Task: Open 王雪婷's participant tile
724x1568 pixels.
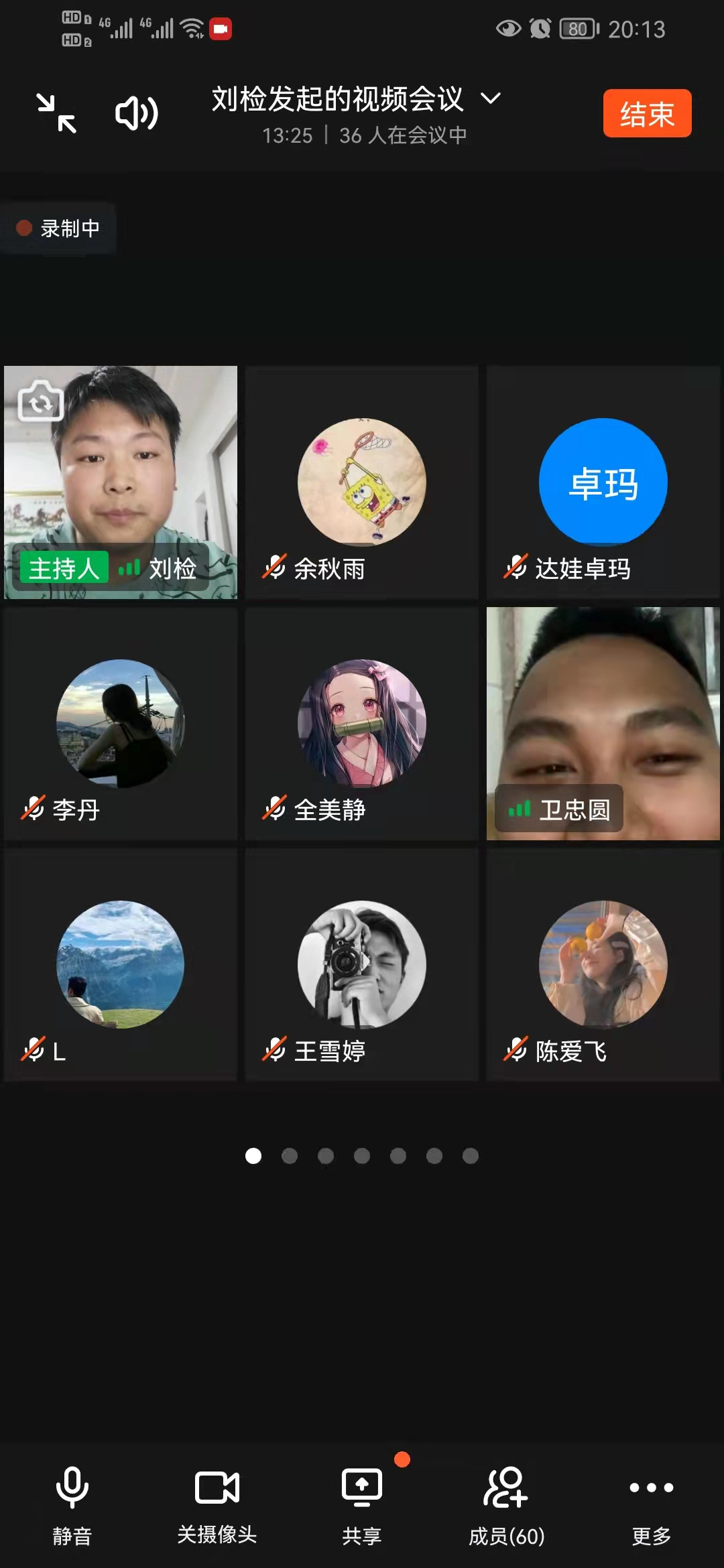Action: pos(362,965)
